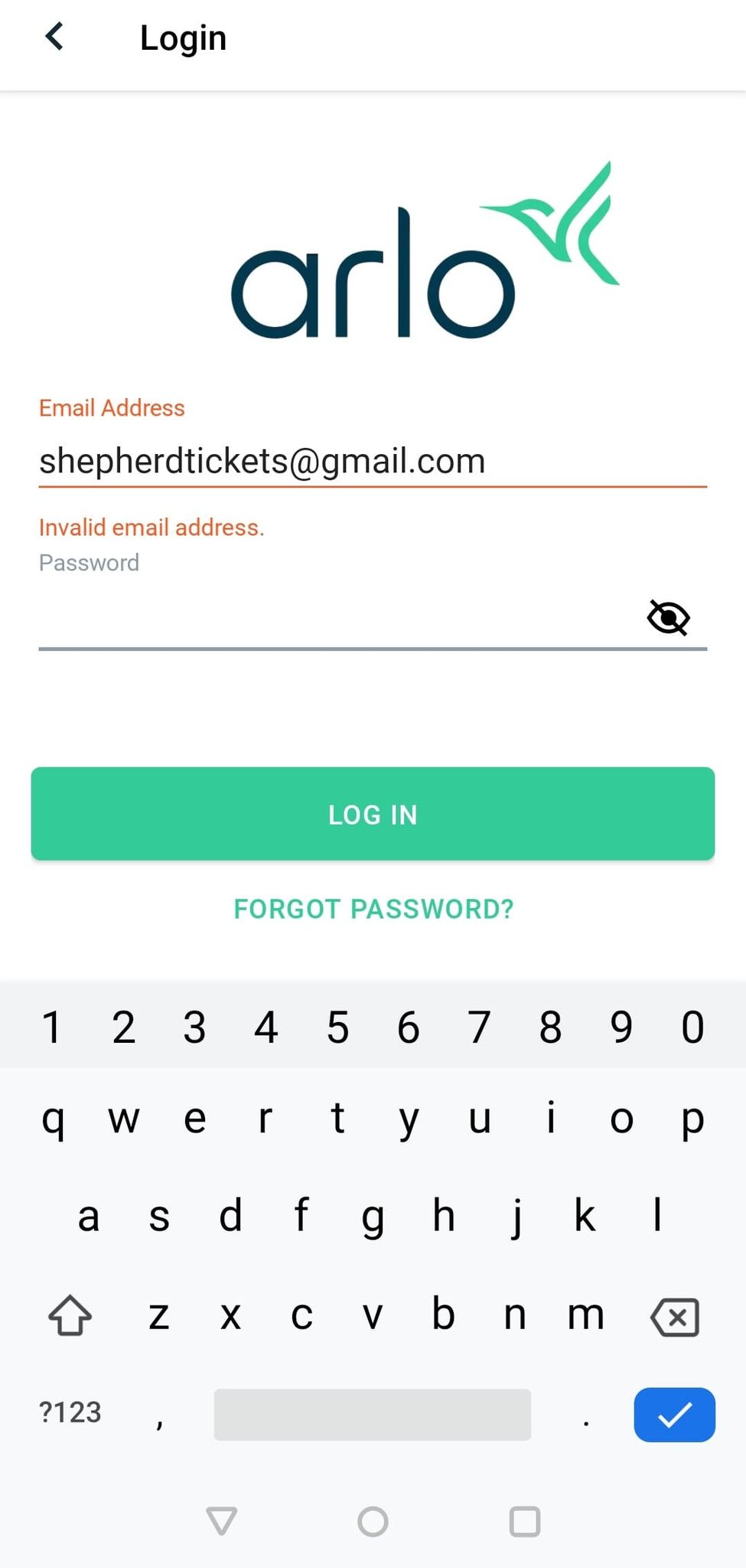Tap the Email Address field

pos(372,461)
